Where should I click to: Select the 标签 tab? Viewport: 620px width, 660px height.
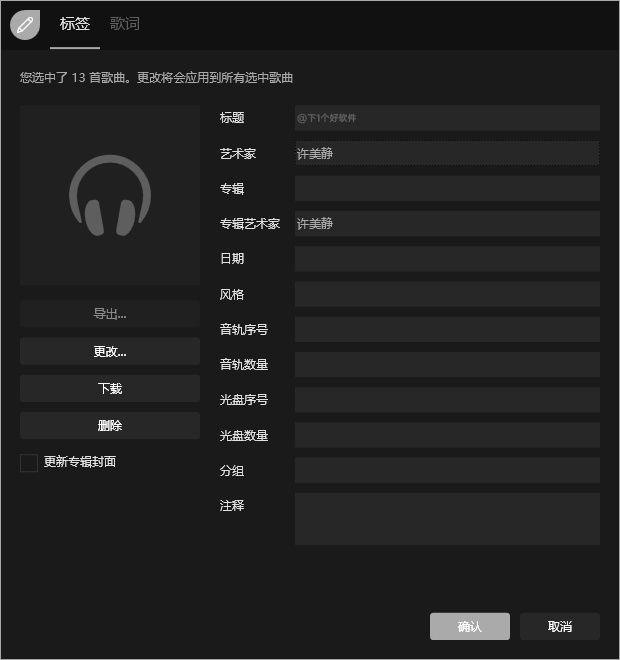75,24
